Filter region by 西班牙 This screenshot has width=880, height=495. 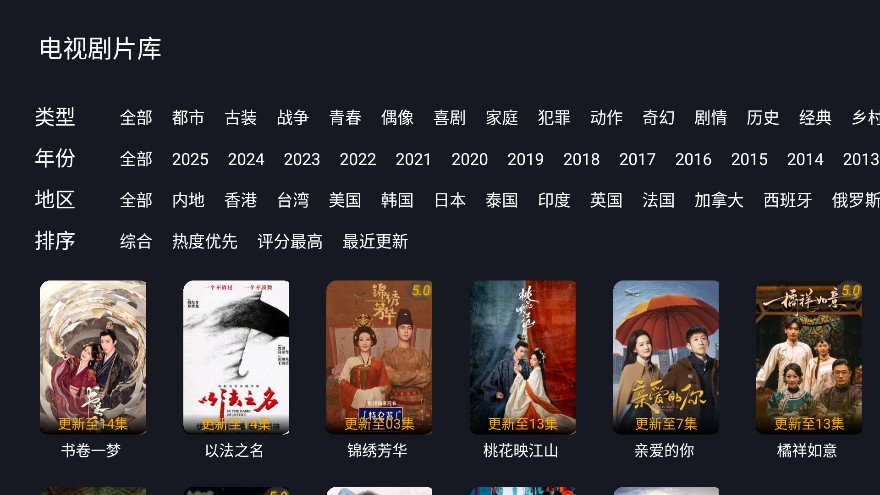point(788,200)
